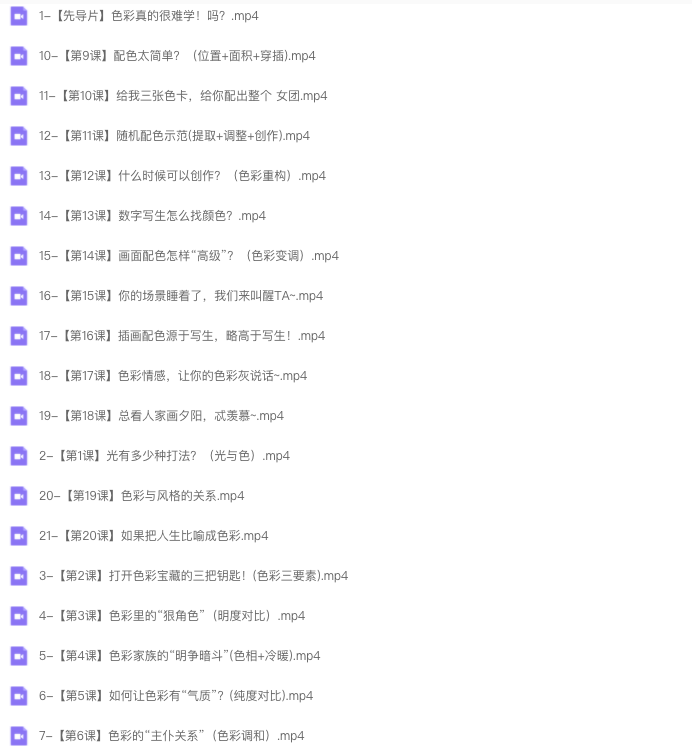Image resolution: width=692 pixels, height=754 pixels.
Task: Open 第1课 光有多少种打法 video
Action: [164, 456]
